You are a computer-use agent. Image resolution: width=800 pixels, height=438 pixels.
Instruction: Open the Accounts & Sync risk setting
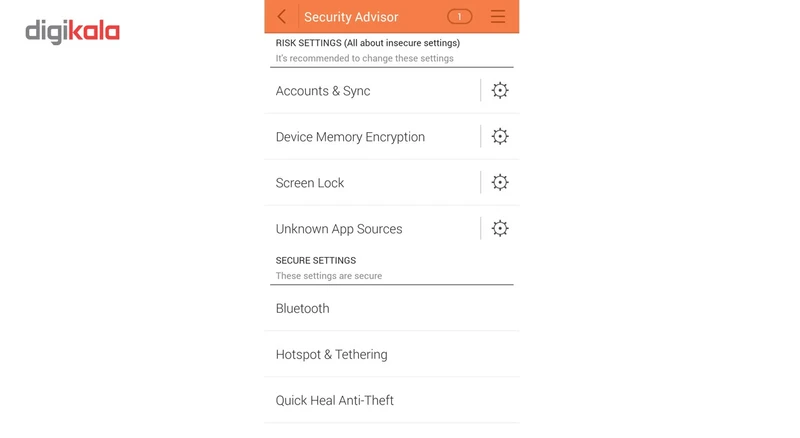coord(323,91)
